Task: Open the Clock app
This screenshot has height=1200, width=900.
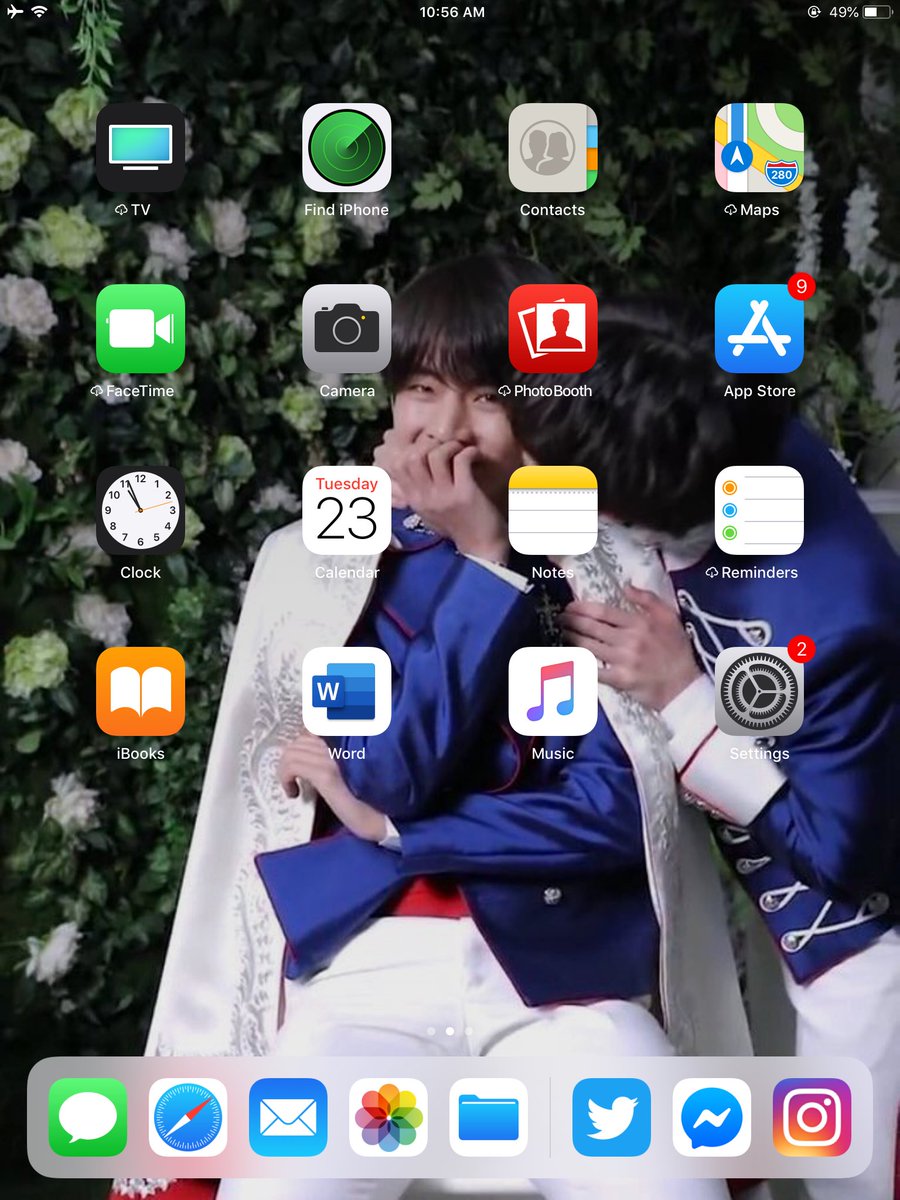Action: point(140,510)
